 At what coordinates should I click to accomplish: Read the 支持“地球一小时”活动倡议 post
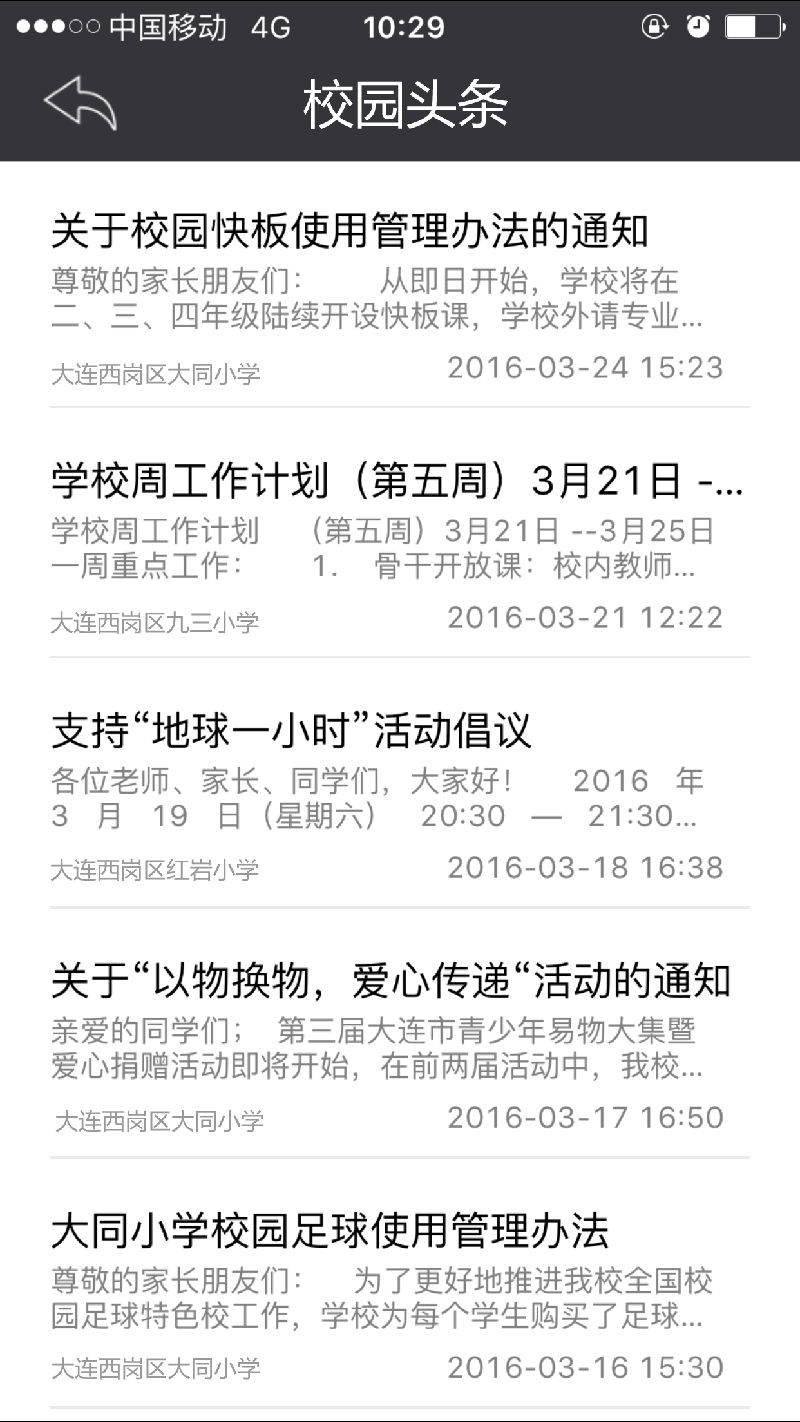(291, 732)
